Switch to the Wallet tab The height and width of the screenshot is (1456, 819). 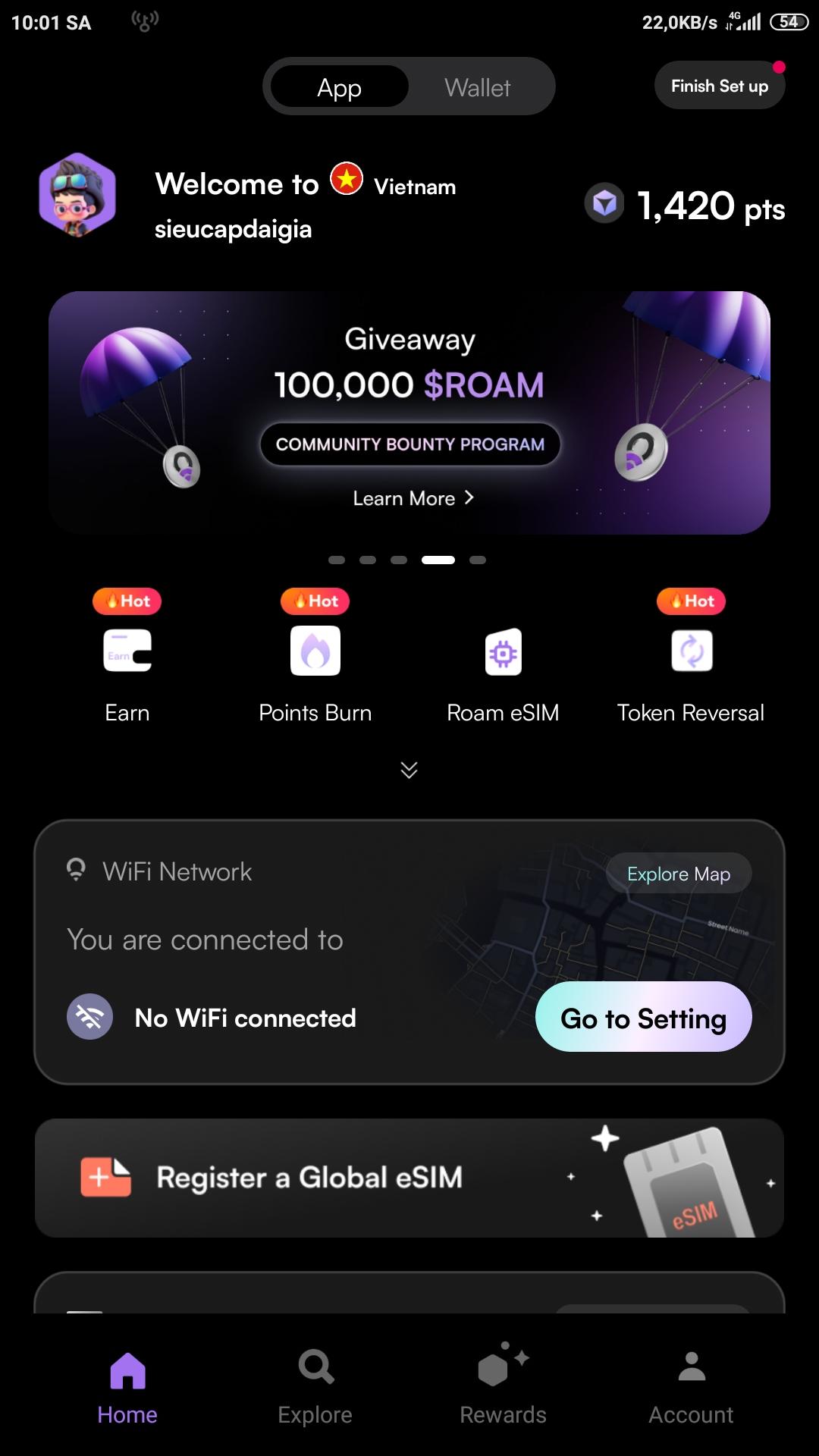click(x=477, y=88)
